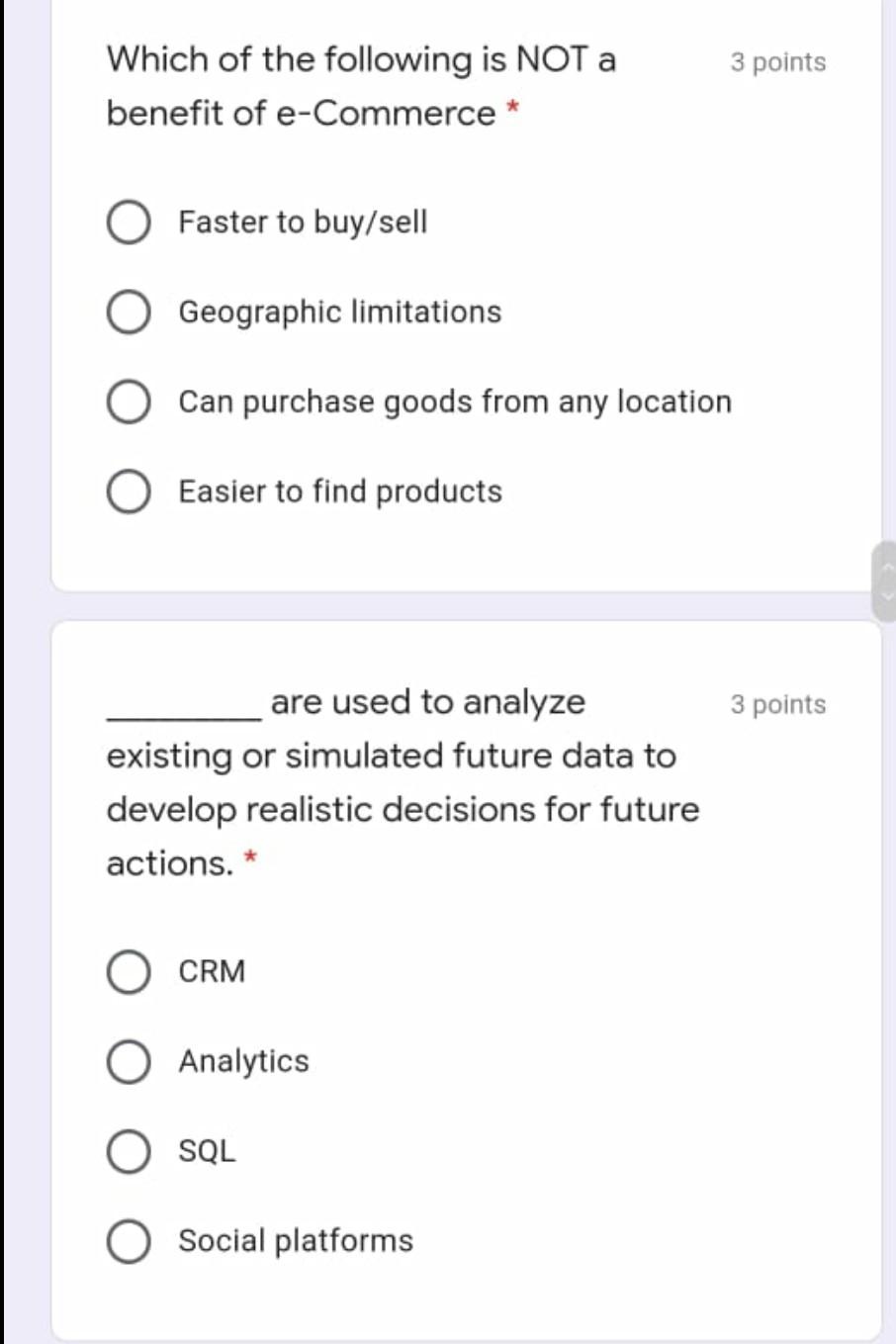
Task: Click the 'Faster to buy/sell' answer text
Action: tap(302, 222)
